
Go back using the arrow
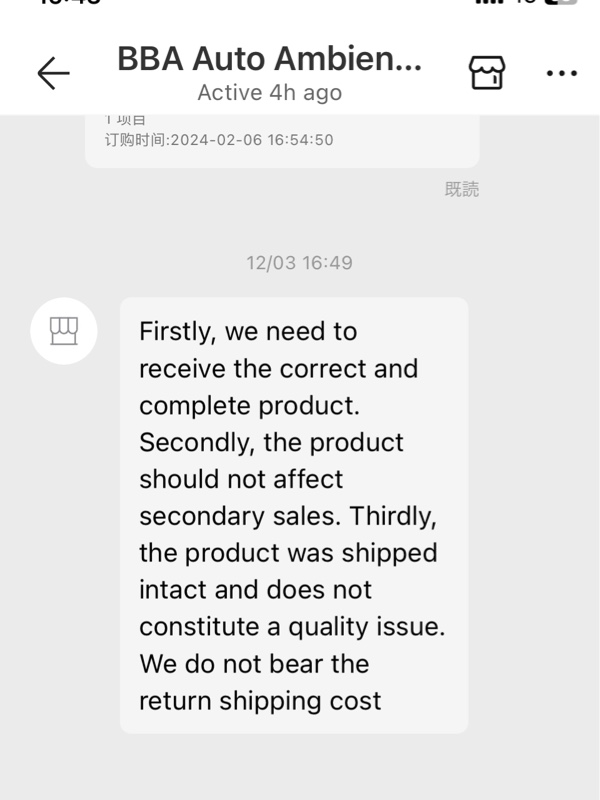pos(53,73)
